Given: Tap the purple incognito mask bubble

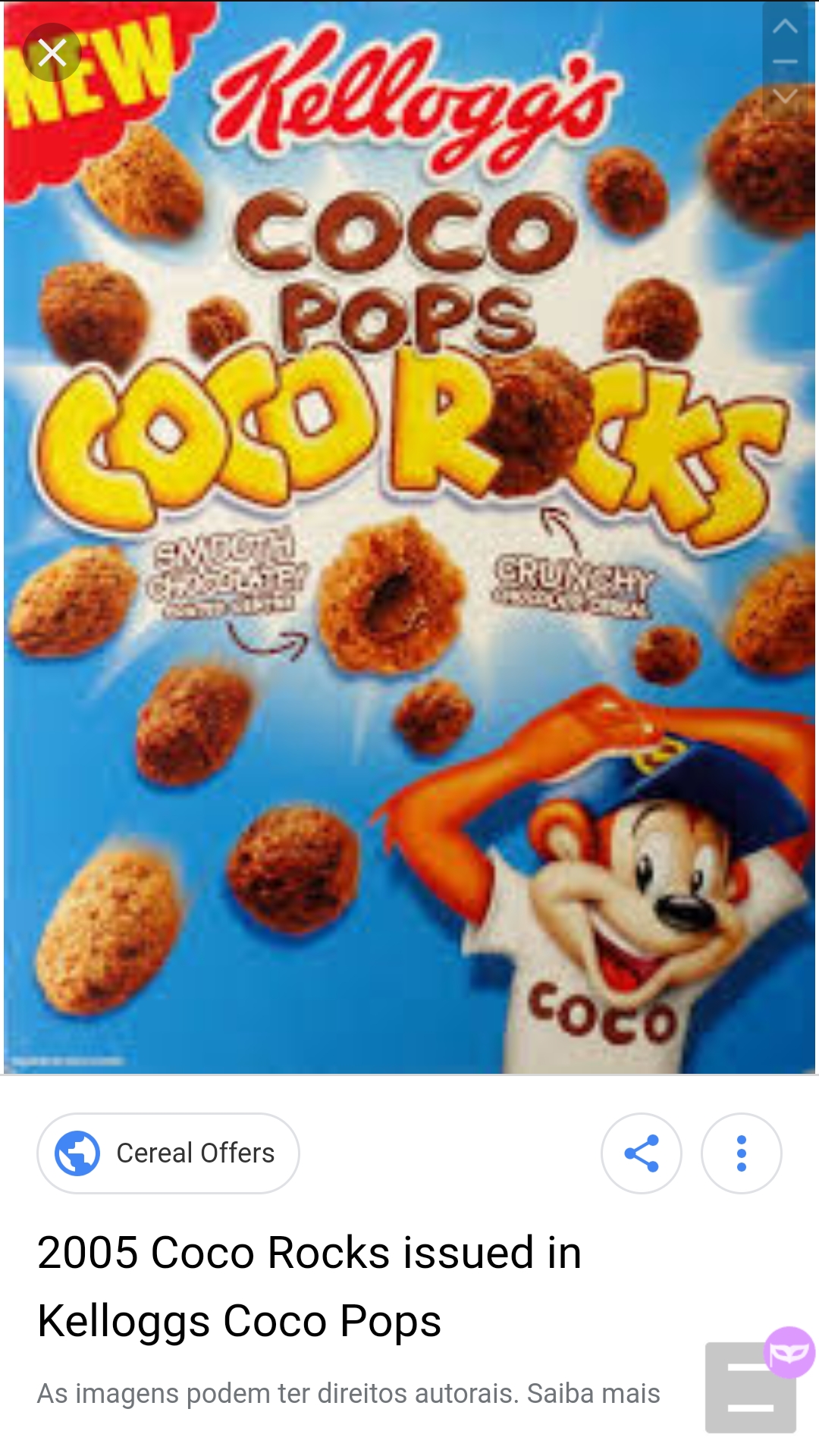Looking at the screenshot, I should [789, 1352].
